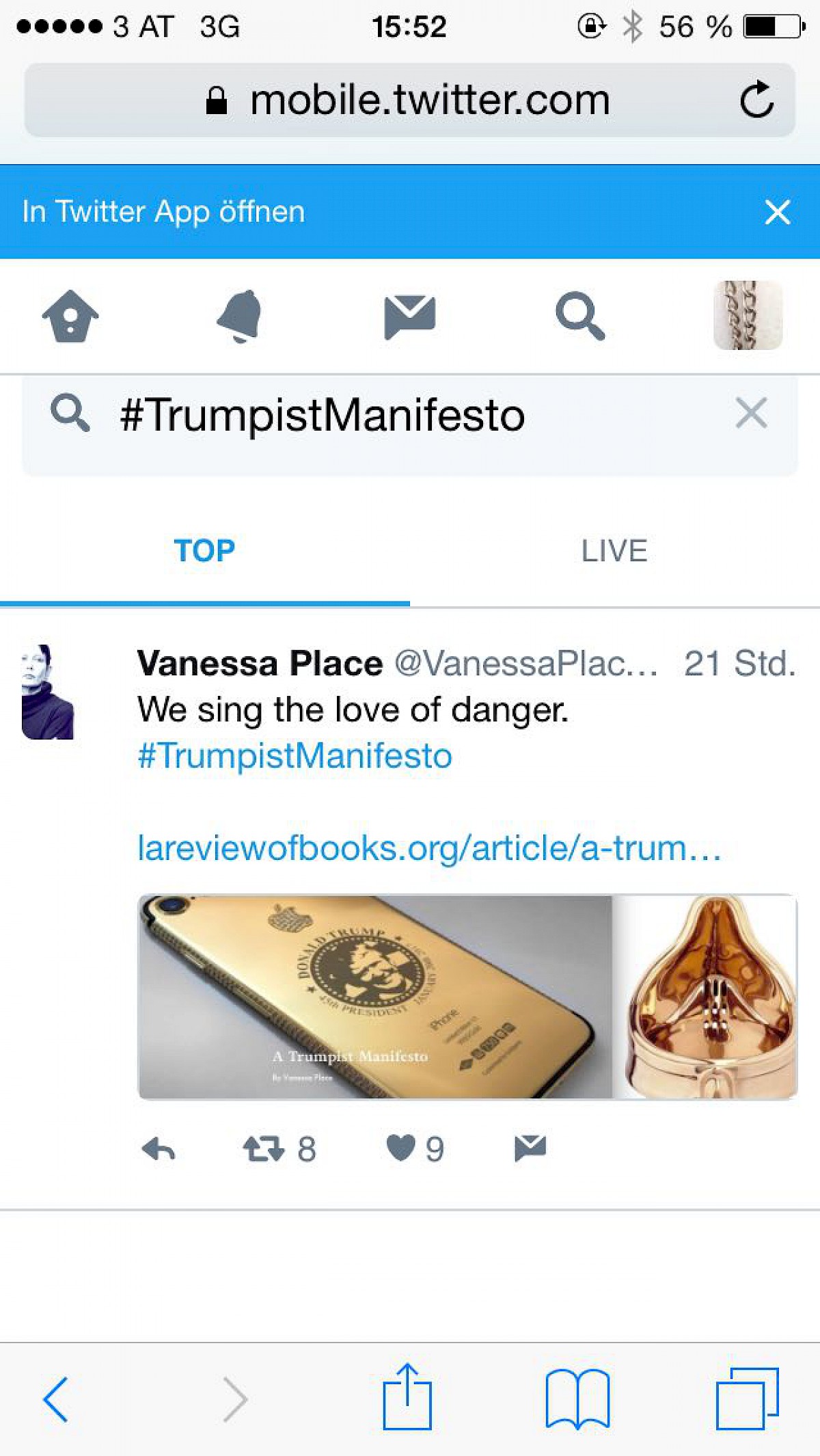Reload the page in the address bar
The image size is (820, 1456).
(756, 100)
